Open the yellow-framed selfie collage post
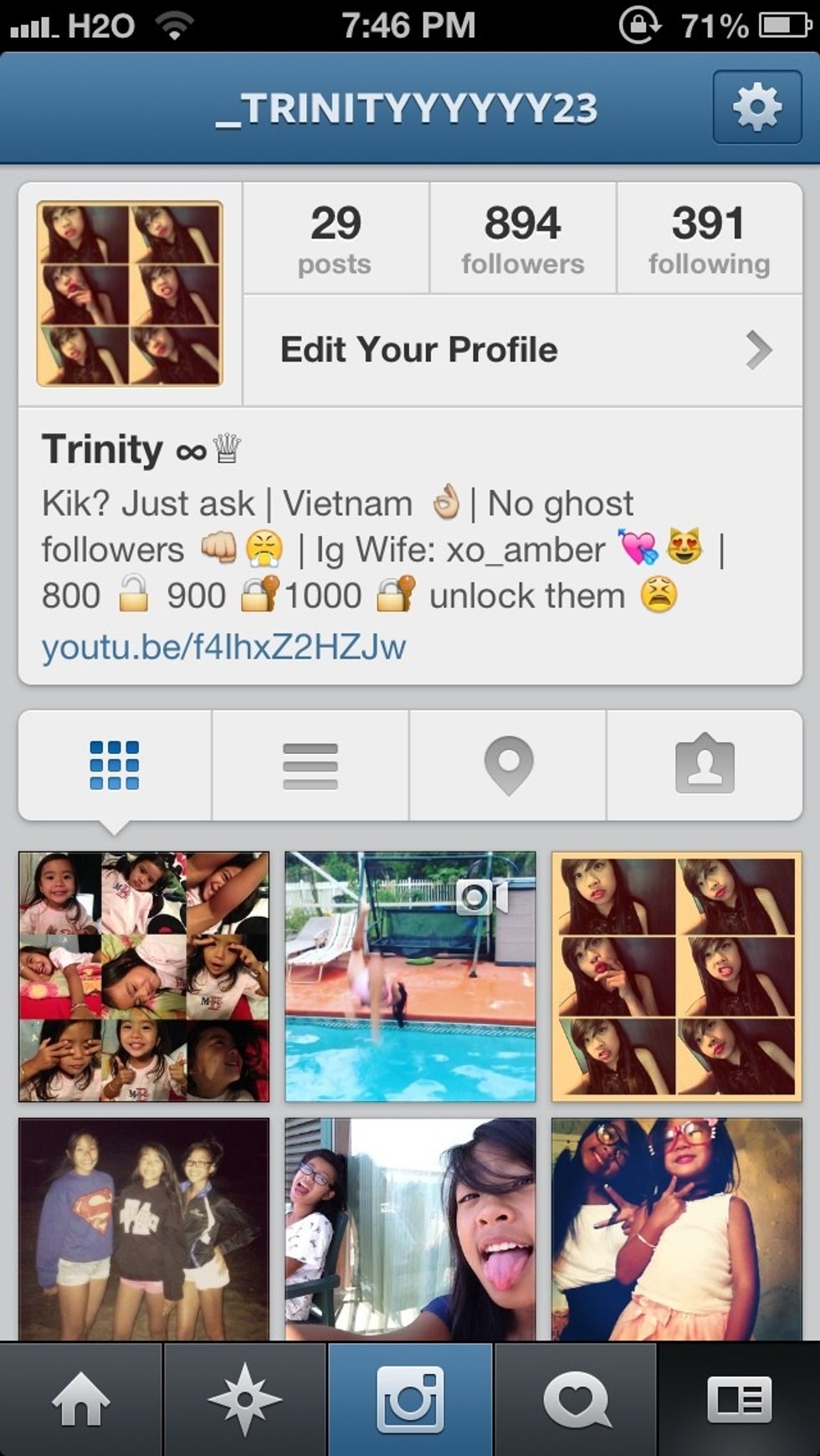 click(676, 977)
